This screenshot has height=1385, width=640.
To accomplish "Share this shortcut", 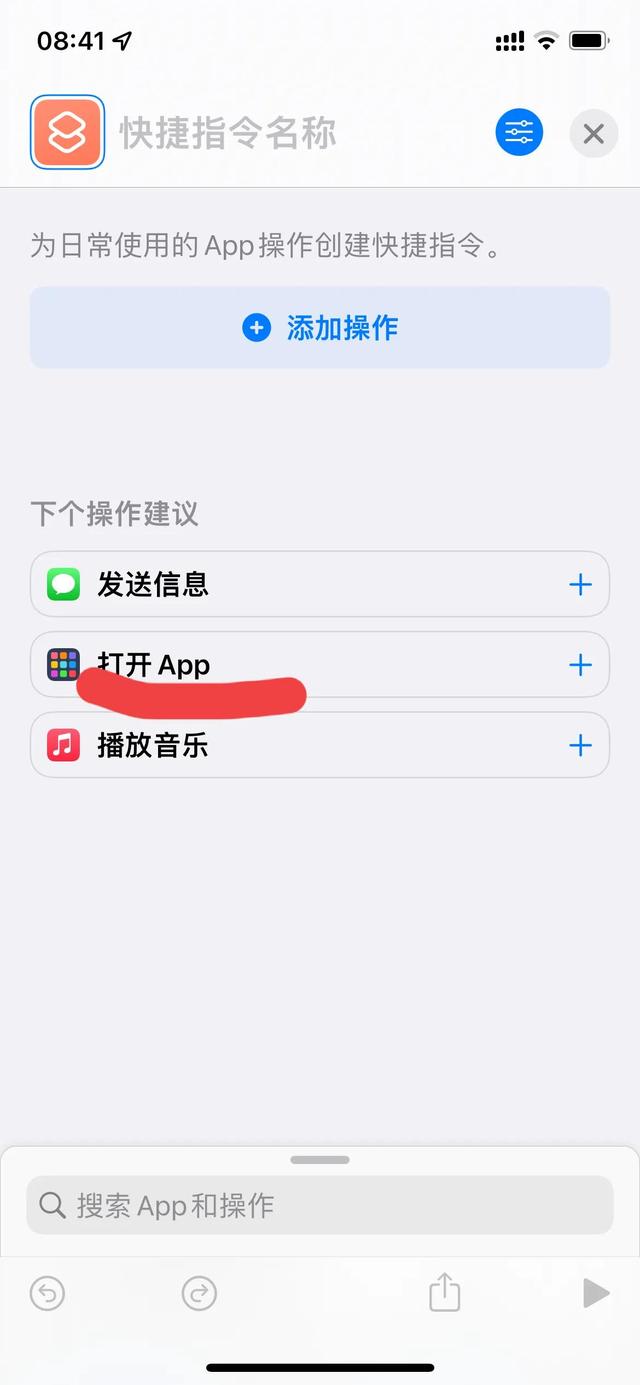I will pyautogui.click(x=444, y=1293).
